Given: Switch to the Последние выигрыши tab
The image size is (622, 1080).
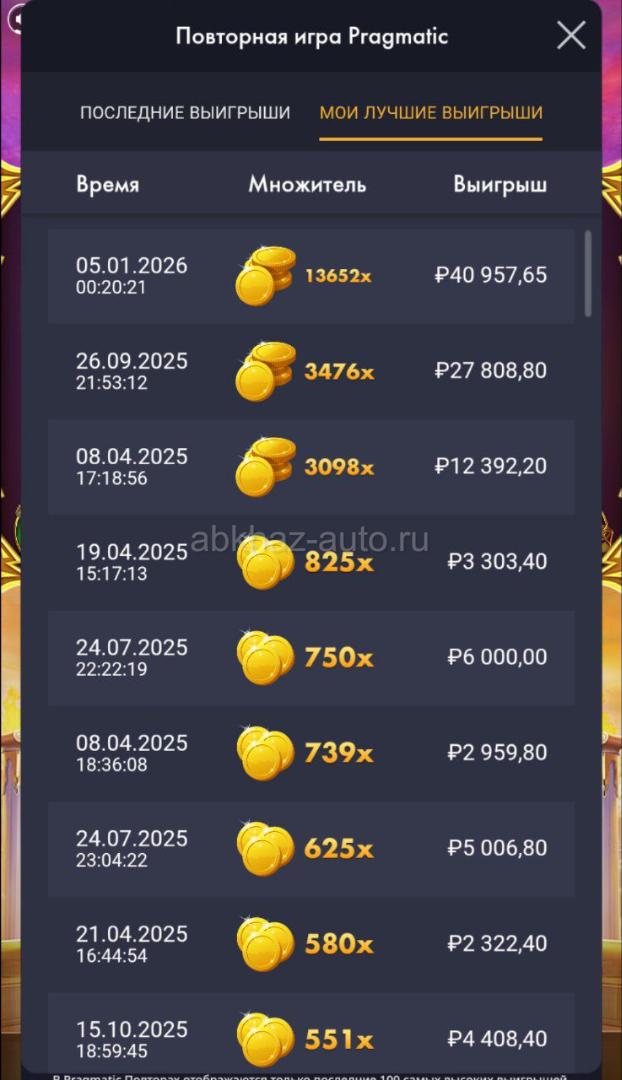Looking at the screenshot, I should (x=185, y=112).
